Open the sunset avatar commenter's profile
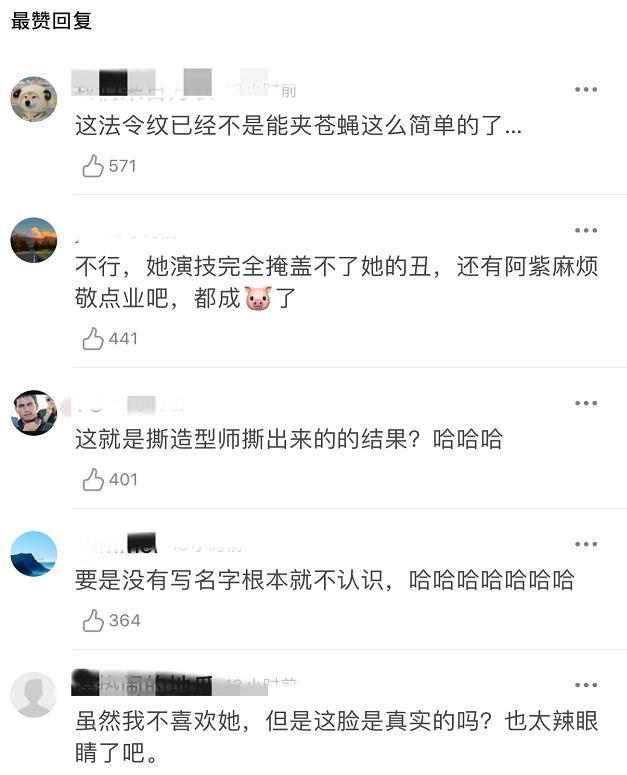 (34, 240)
